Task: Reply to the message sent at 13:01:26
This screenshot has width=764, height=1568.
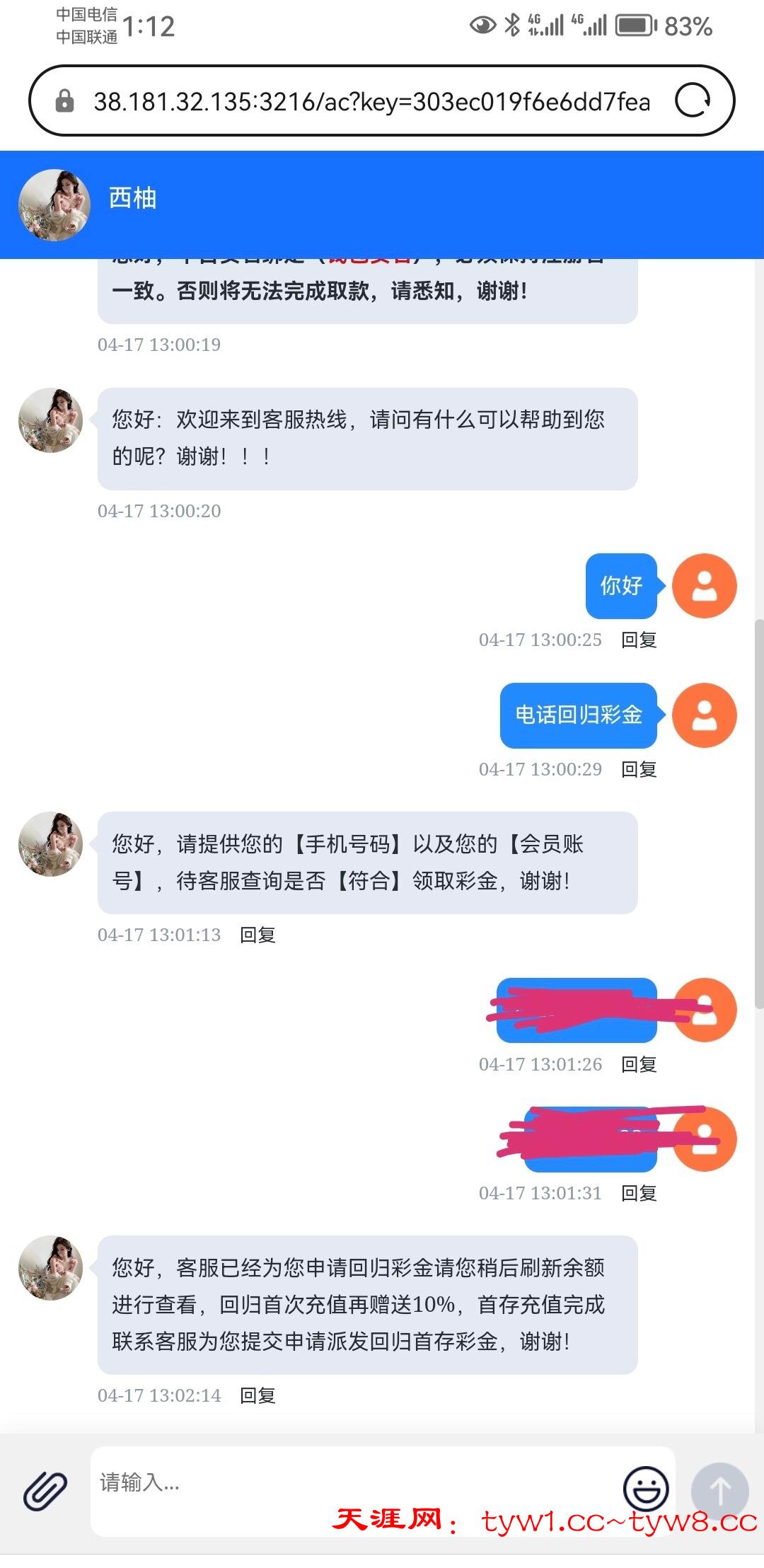Action: click(x=639, y=1065)
